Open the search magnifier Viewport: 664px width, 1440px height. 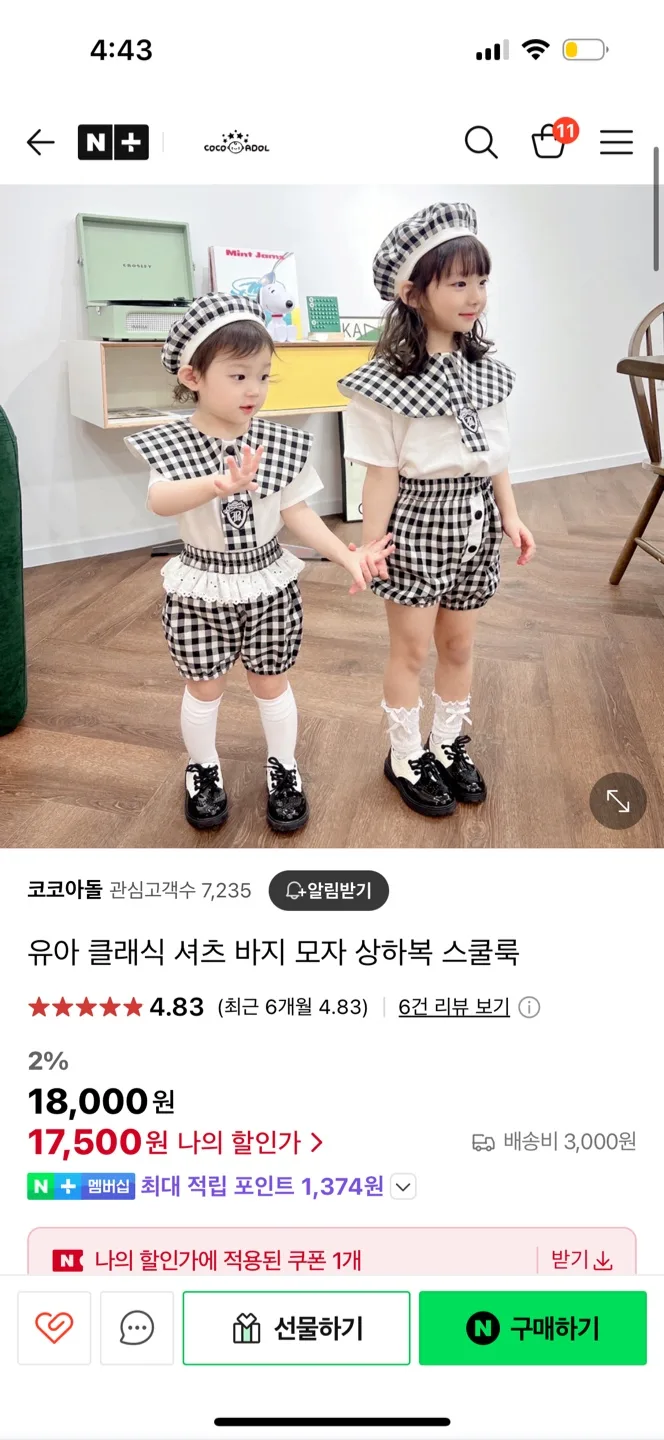(x=481, y=143)
